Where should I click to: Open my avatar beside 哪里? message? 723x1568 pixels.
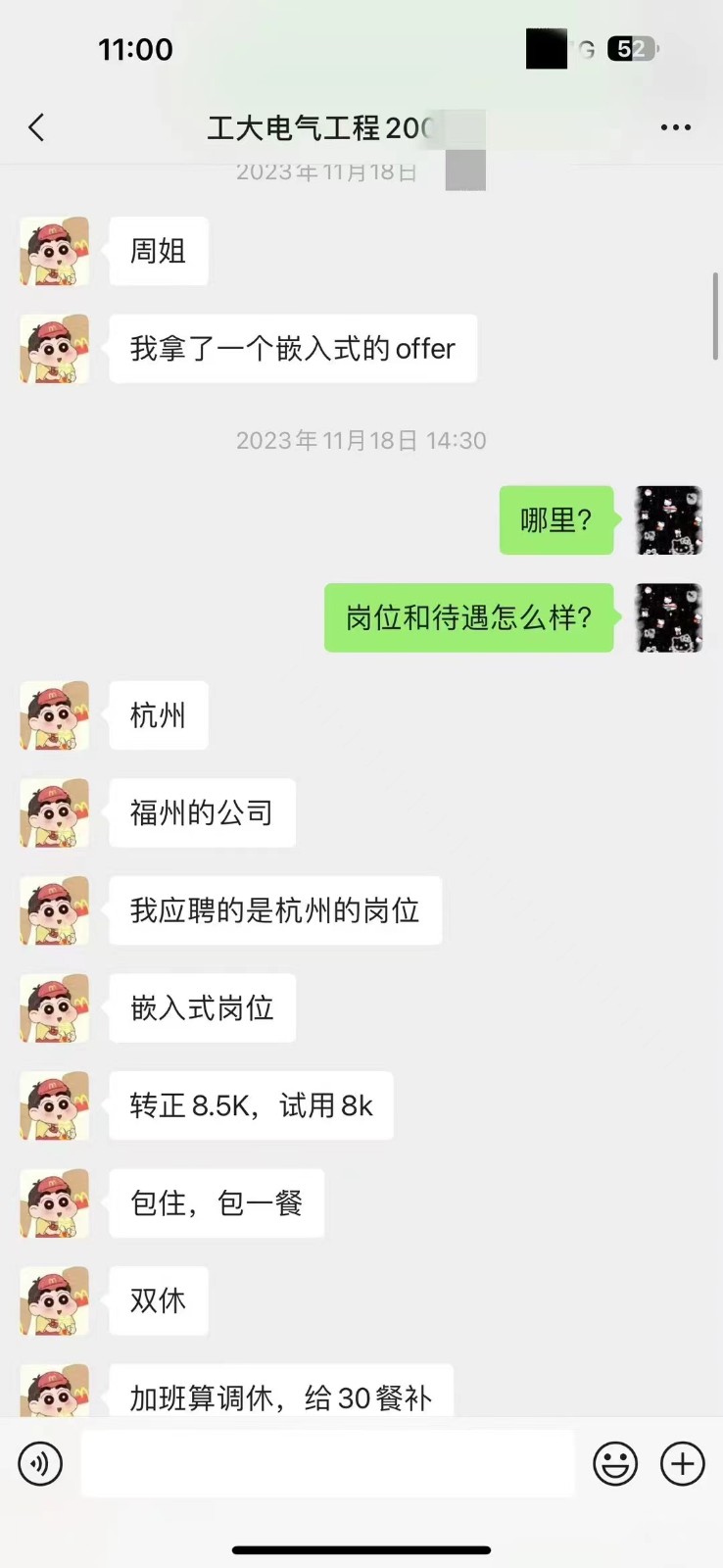coord(668,520)
